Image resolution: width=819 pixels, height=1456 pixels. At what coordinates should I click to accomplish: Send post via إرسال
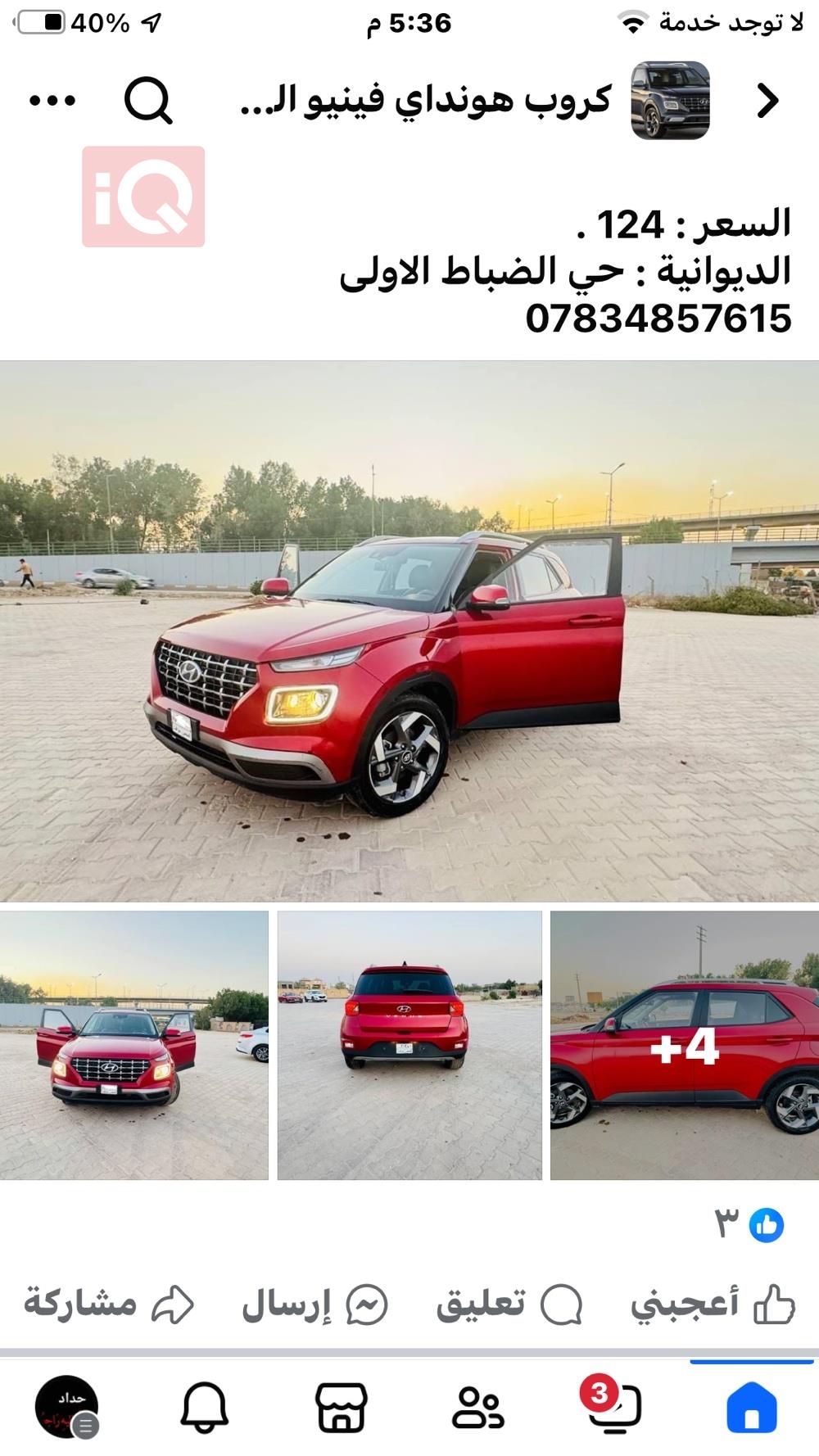(x=314, y=1304)
